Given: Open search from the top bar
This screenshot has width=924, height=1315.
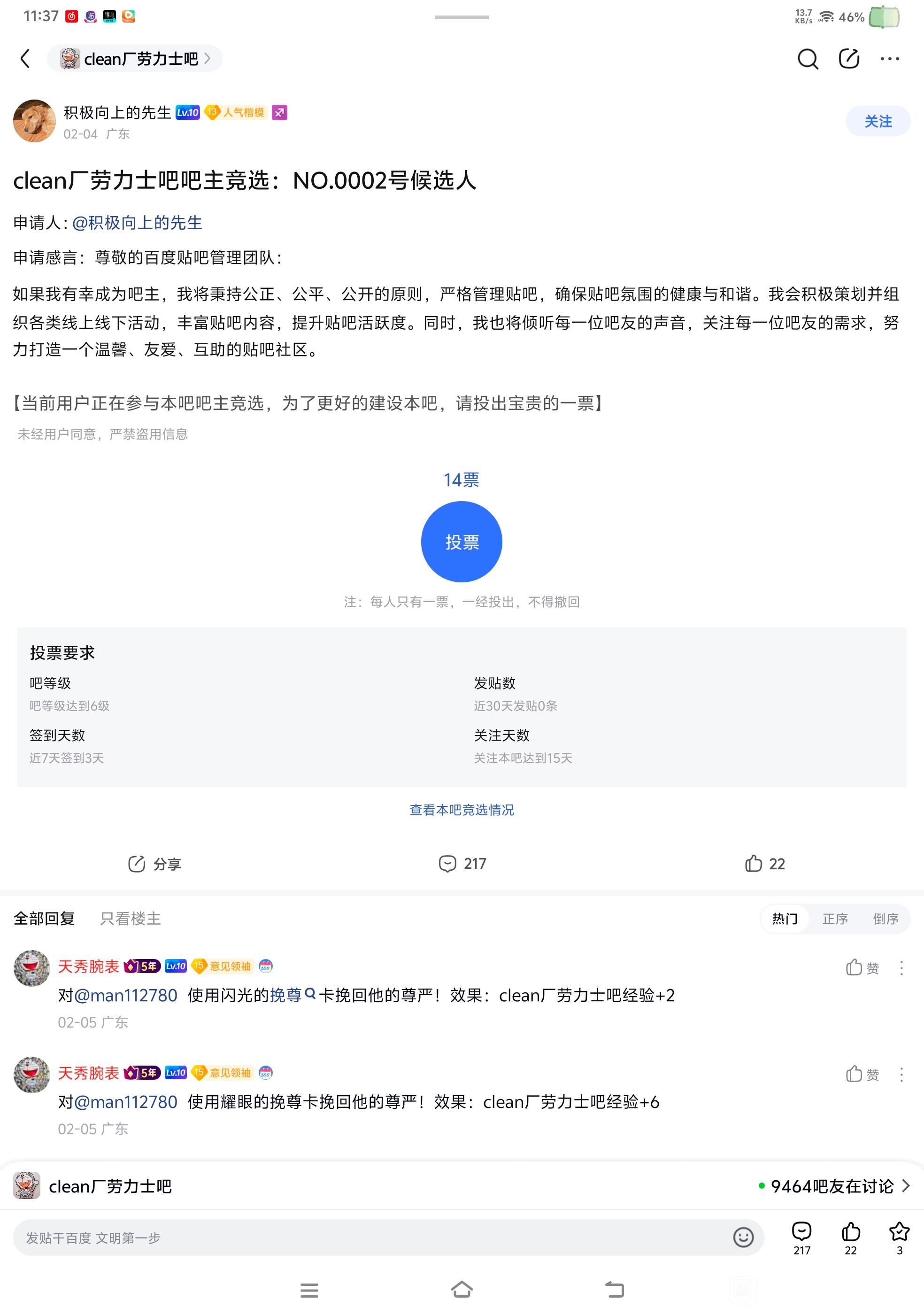Looking at the screenshot, I should click(x=807, y=58).
